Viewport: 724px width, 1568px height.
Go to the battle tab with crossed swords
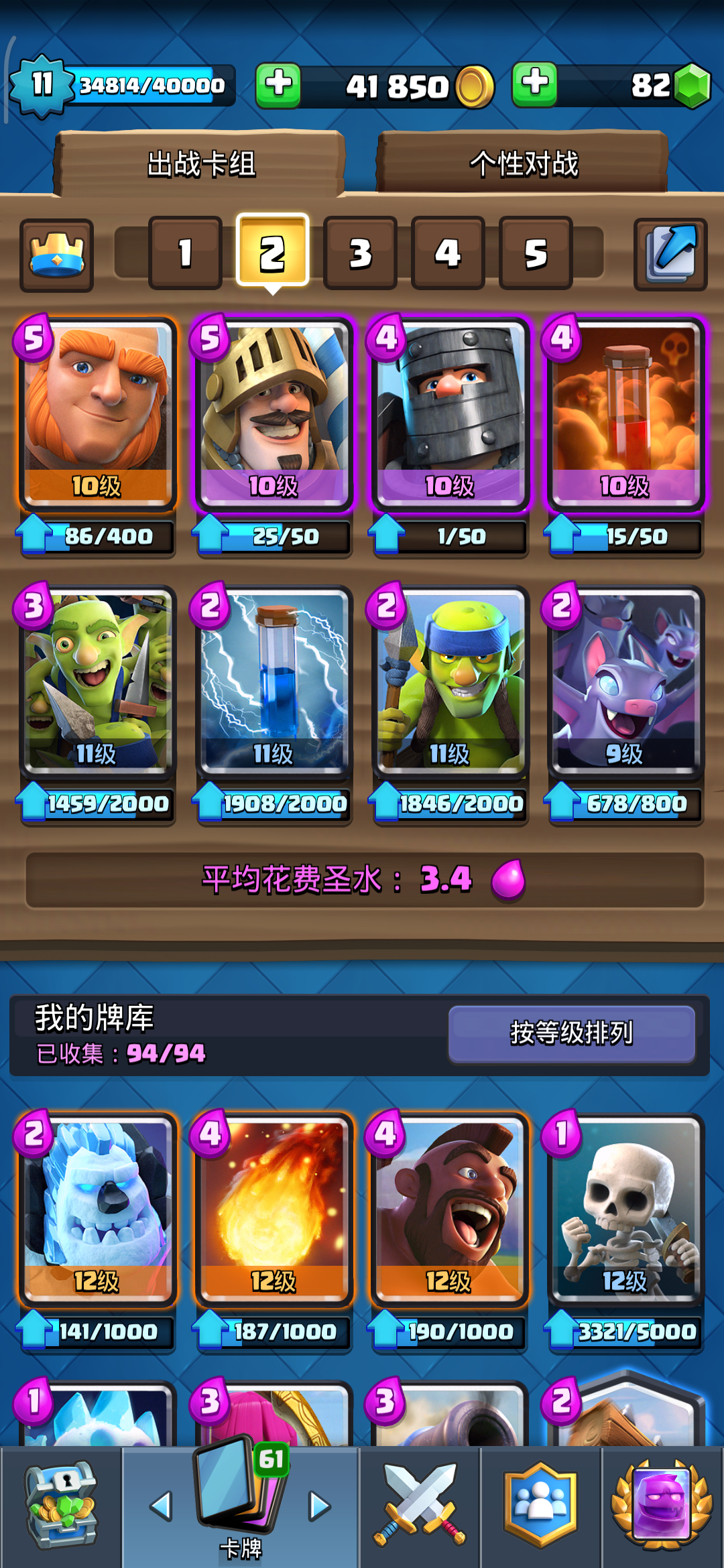[420, 1504]
